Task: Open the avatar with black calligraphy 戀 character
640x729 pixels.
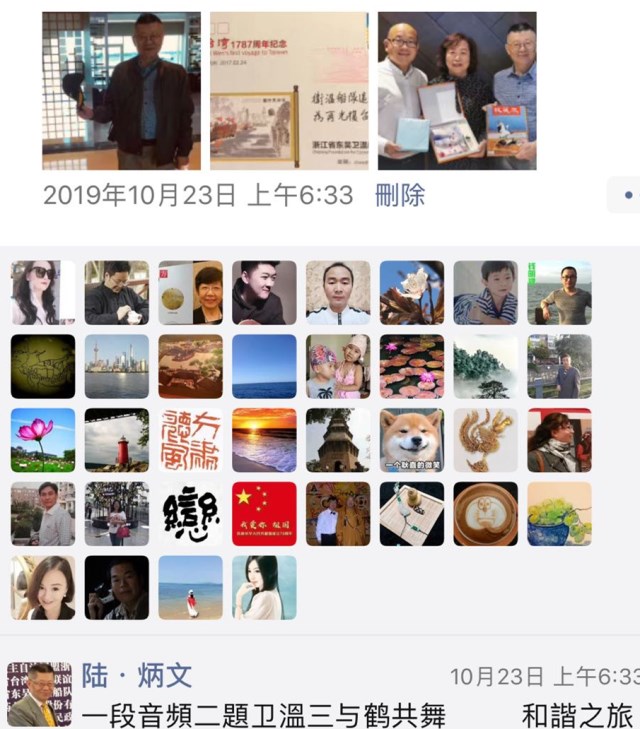Action: 191,514
